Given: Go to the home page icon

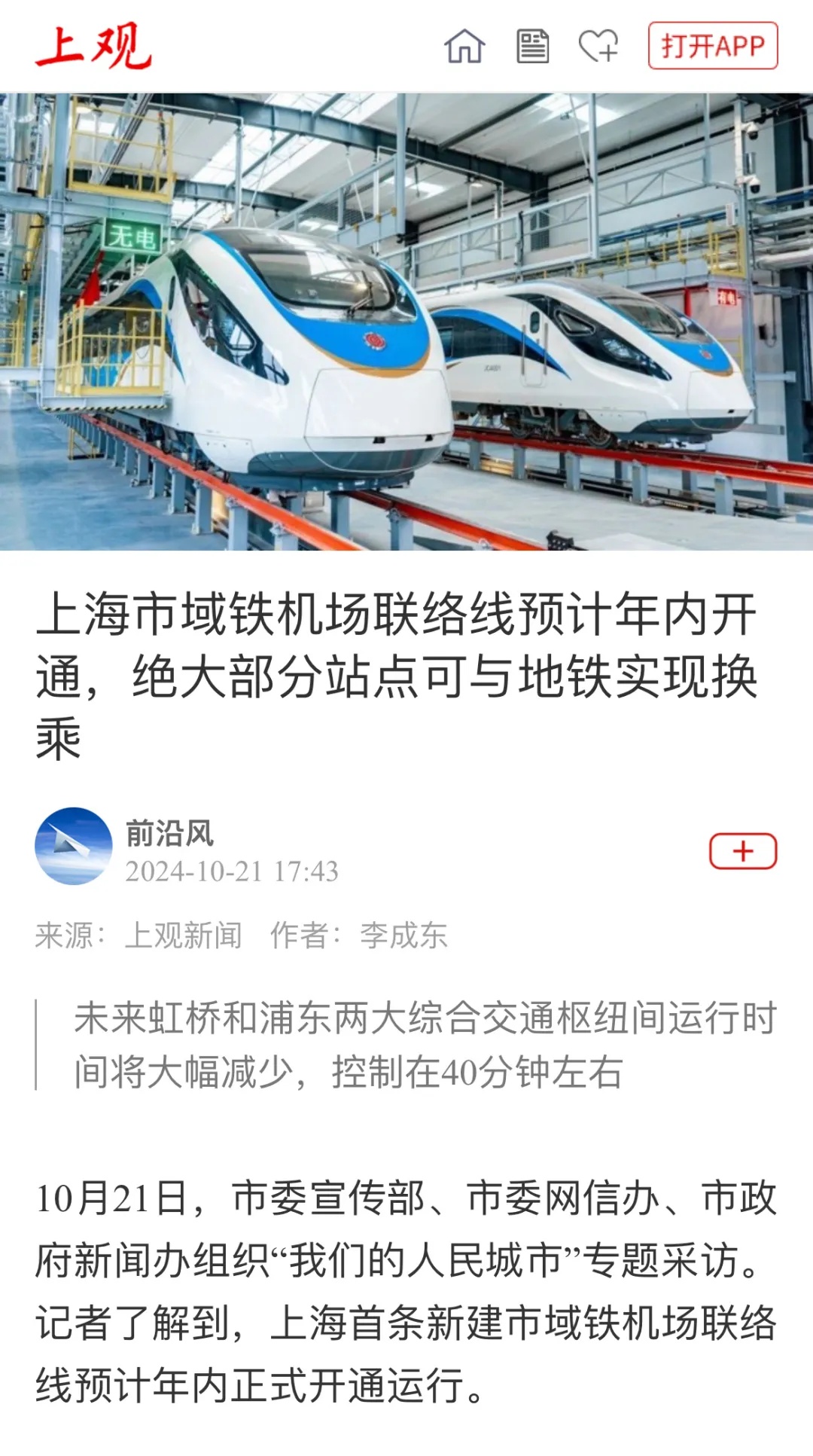Looking at the screenshot, I should point(464,46).
